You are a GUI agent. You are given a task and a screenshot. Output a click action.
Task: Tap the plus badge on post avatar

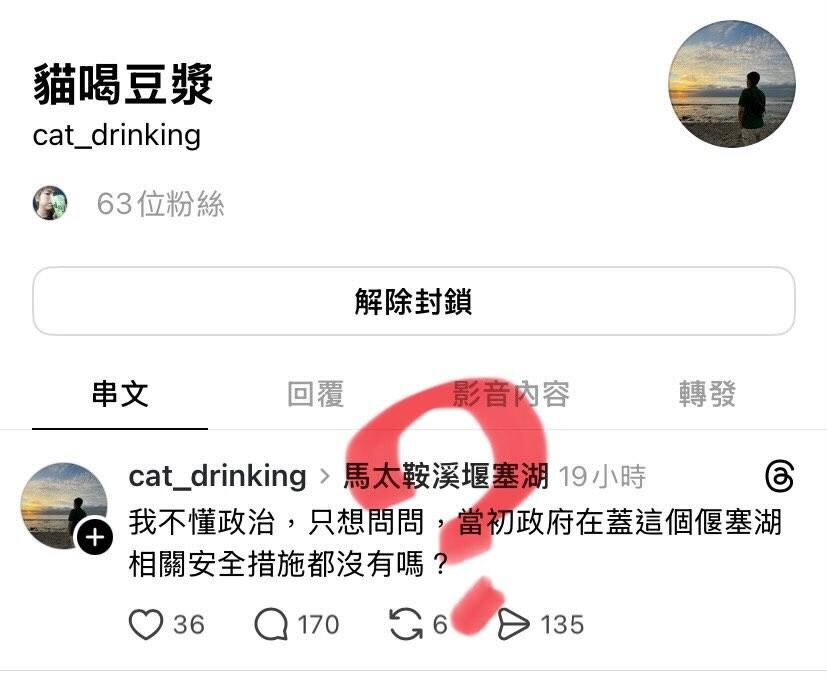[95, 538]
